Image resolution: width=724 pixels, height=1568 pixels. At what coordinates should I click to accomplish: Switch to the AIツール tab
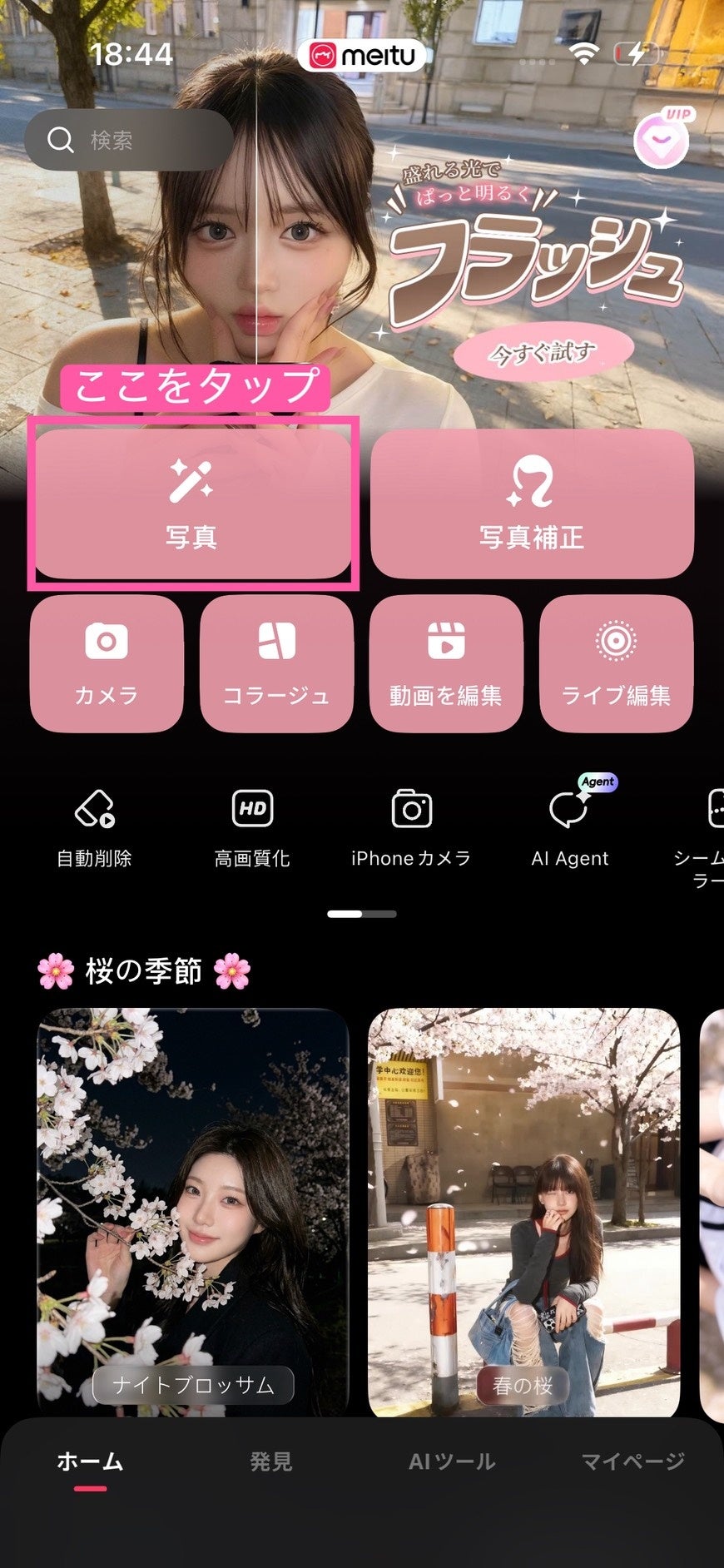click(452, 1461)
